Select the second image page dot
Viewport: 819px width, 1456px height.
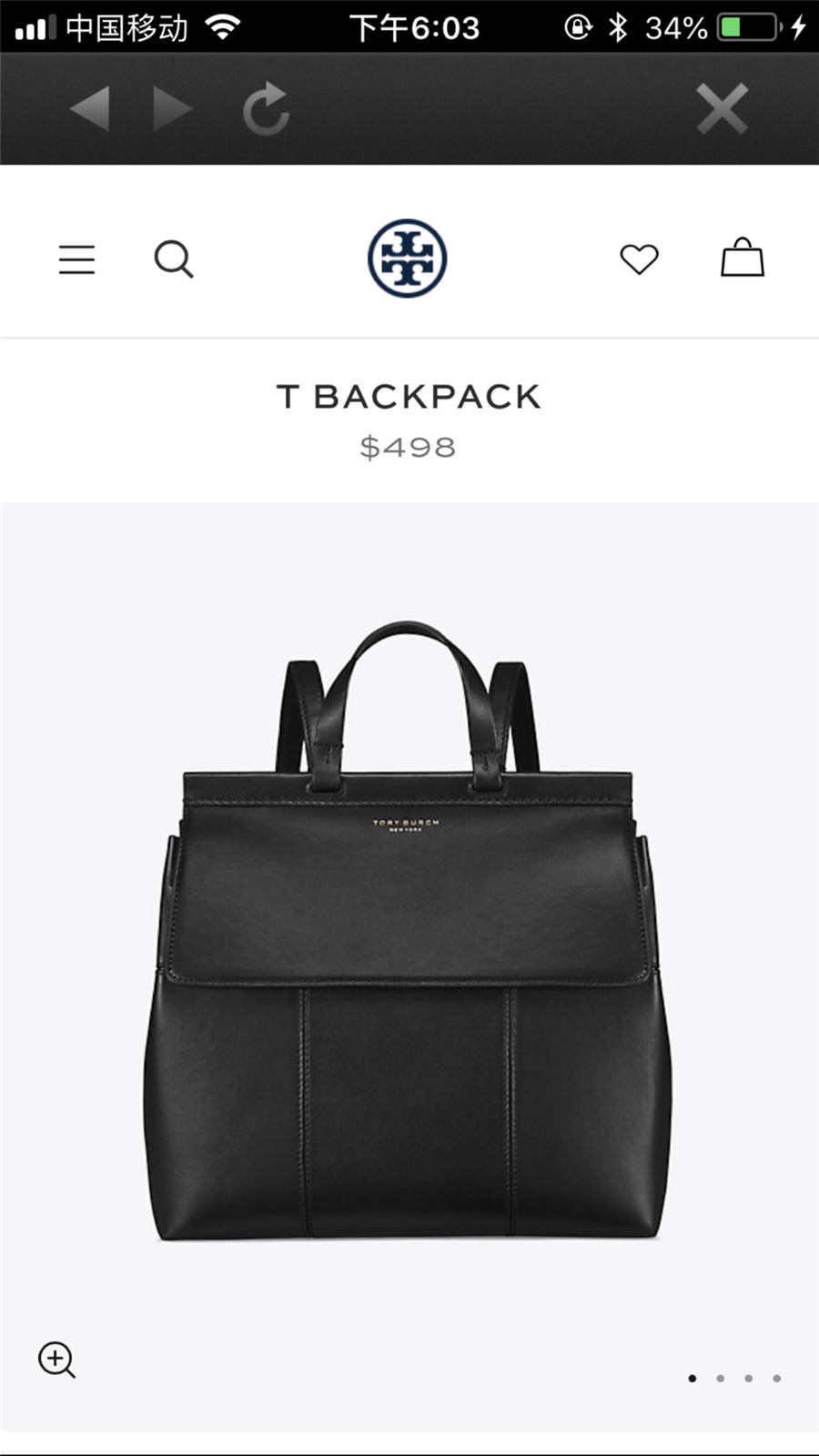721,1378
